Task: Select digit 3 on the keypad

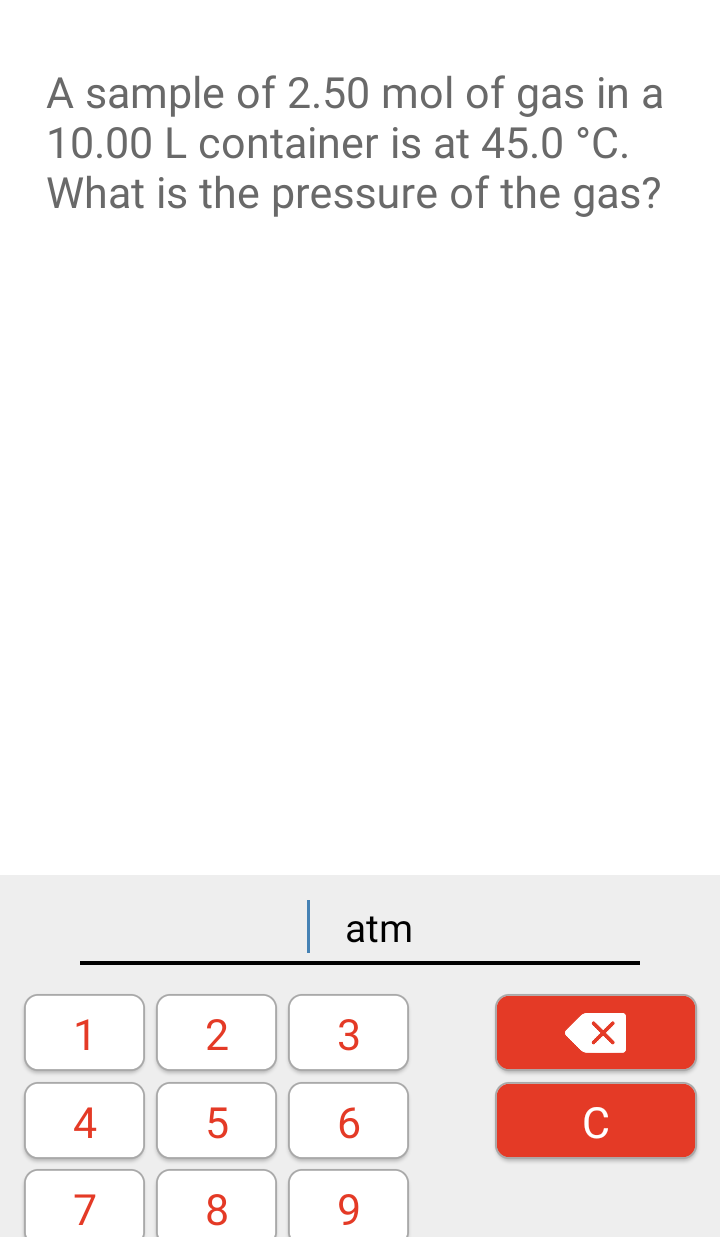Action: point(348,1033)
